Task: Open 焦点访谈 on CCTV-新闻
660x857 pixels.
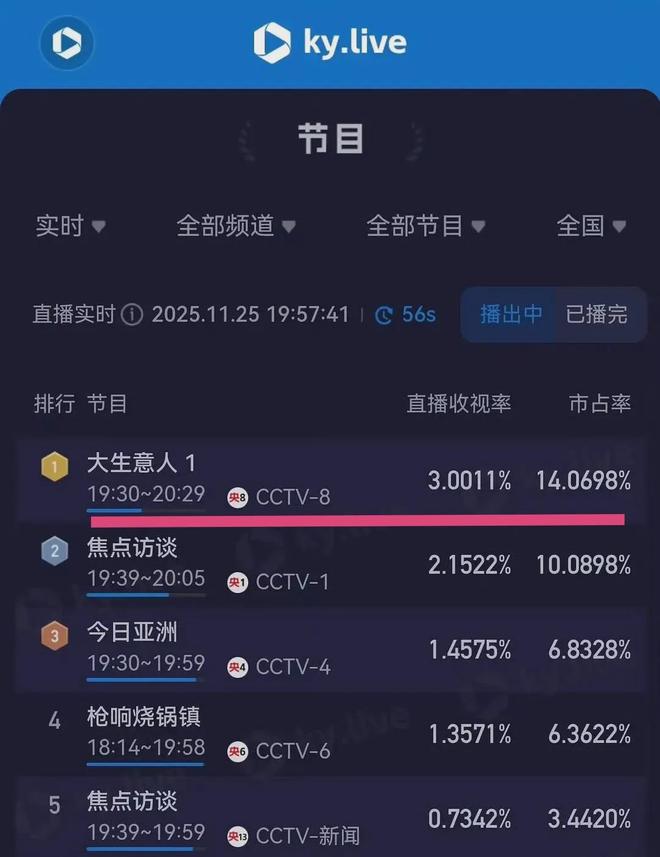Action: (330, 817)
